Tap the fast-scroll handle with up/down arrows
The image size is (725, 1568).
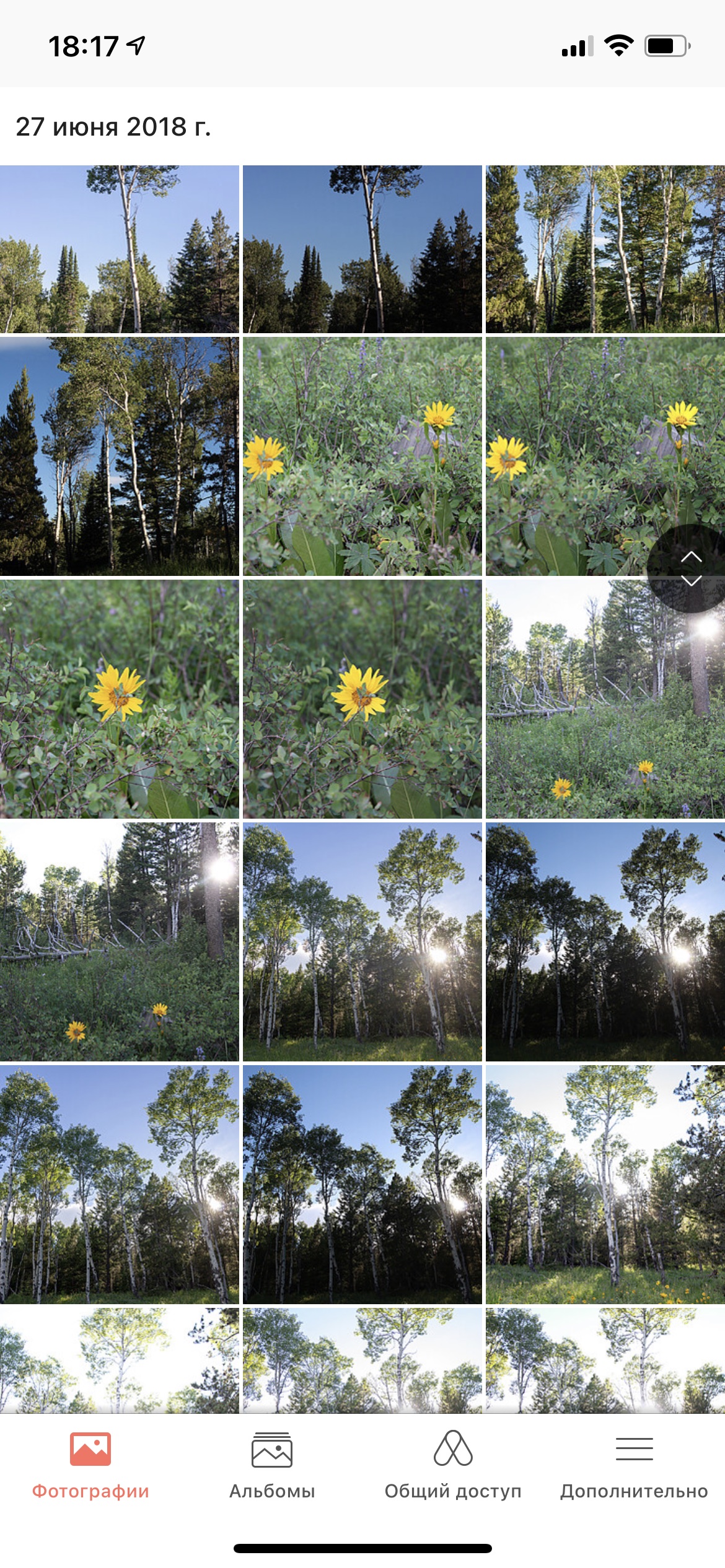coord(691,568)
